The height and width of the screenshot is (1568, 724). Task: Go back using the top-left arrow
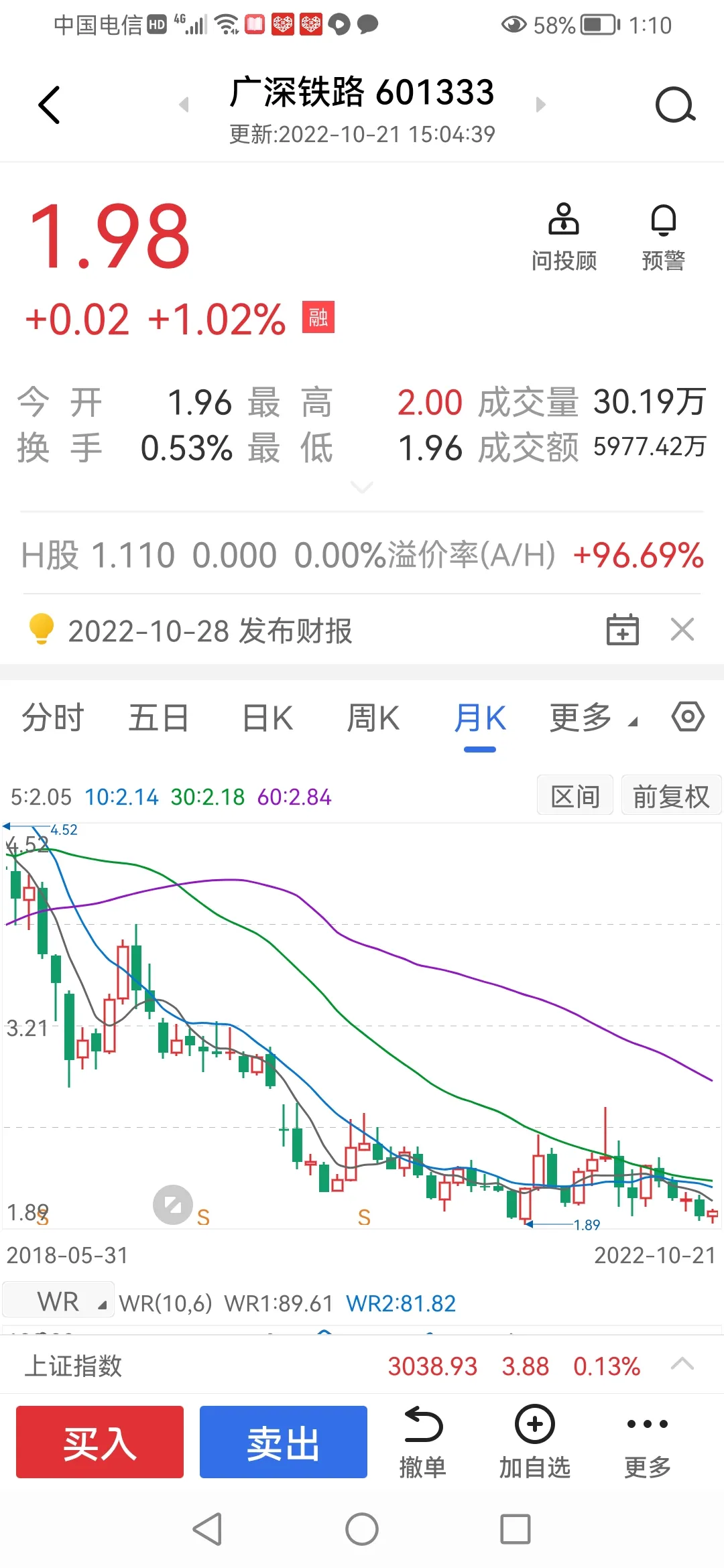point(49,105)
